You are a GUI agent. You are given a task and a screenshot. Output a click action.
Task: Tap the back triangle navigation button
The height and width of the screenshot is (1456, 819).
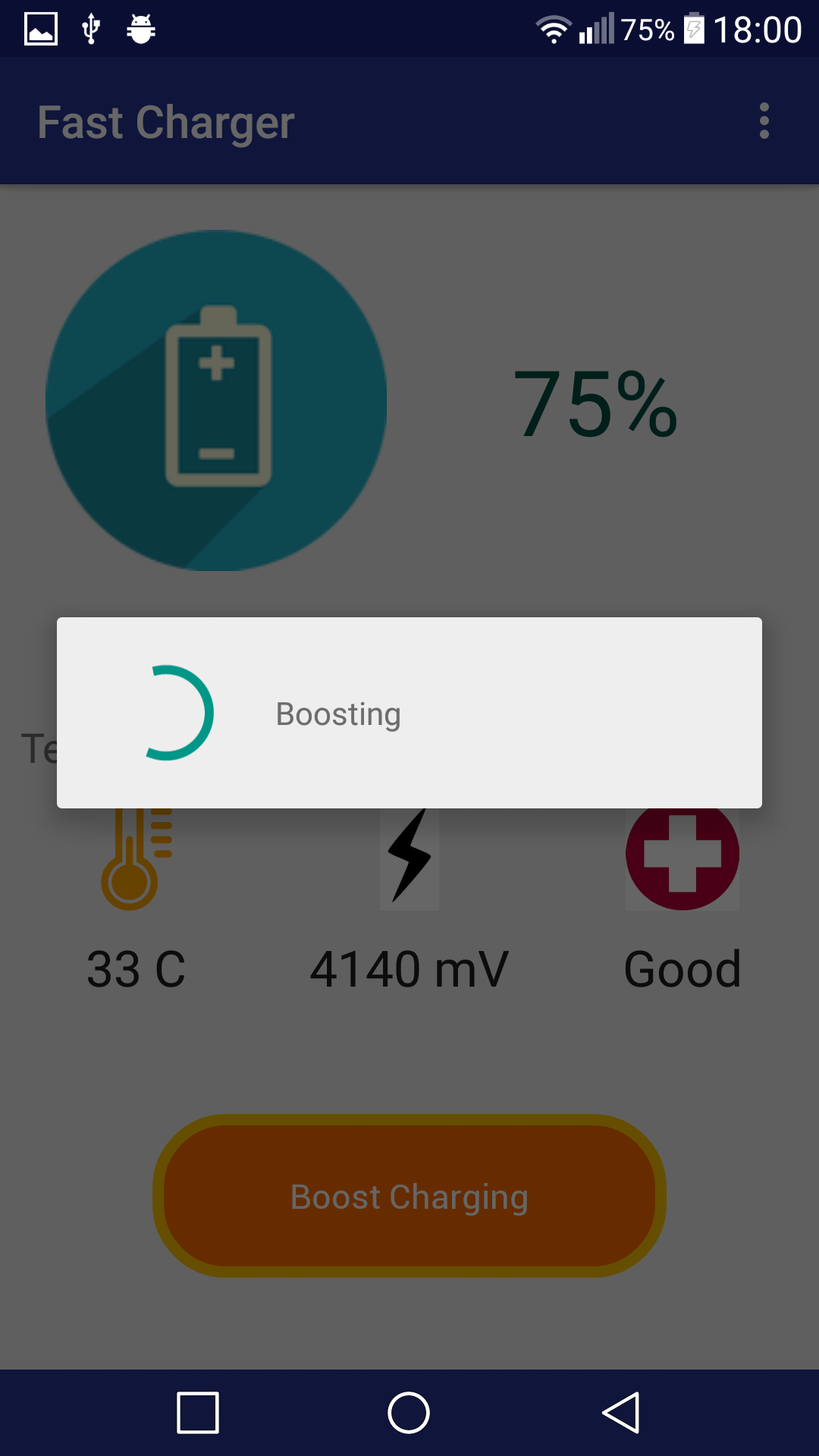click(619, 1410)
